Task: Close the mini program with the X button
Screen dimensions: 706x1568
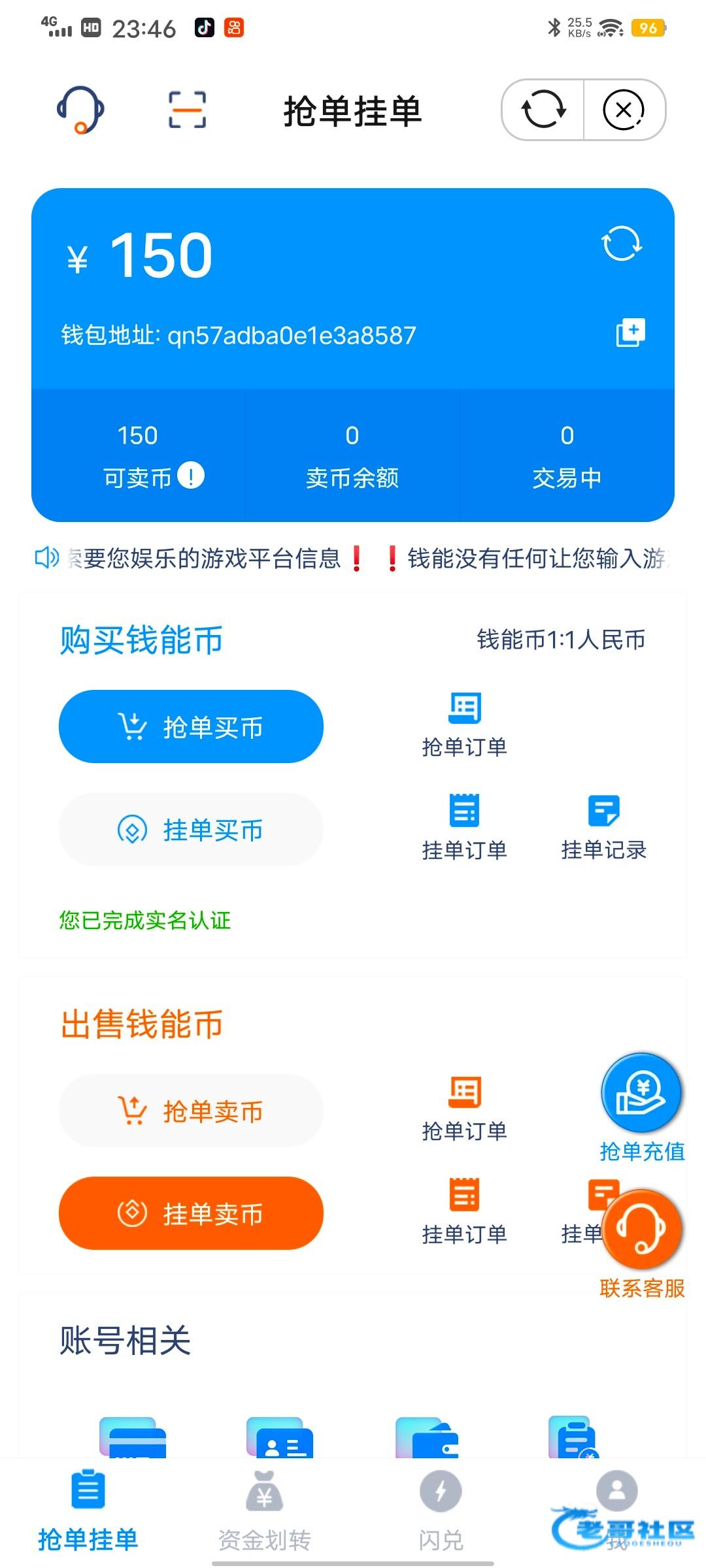Action: (x=623, y=110)
